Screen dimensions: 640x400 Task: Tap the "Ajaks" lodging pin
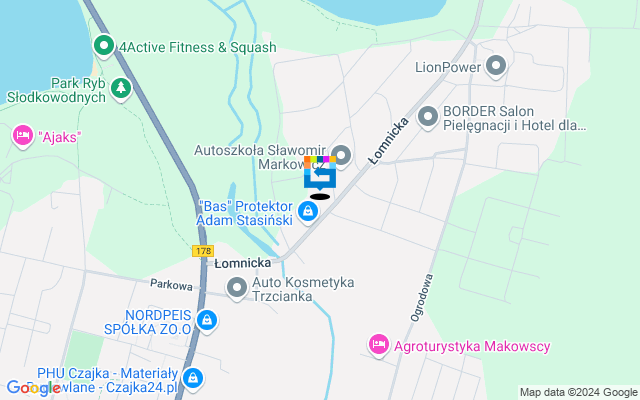point(21,135)
